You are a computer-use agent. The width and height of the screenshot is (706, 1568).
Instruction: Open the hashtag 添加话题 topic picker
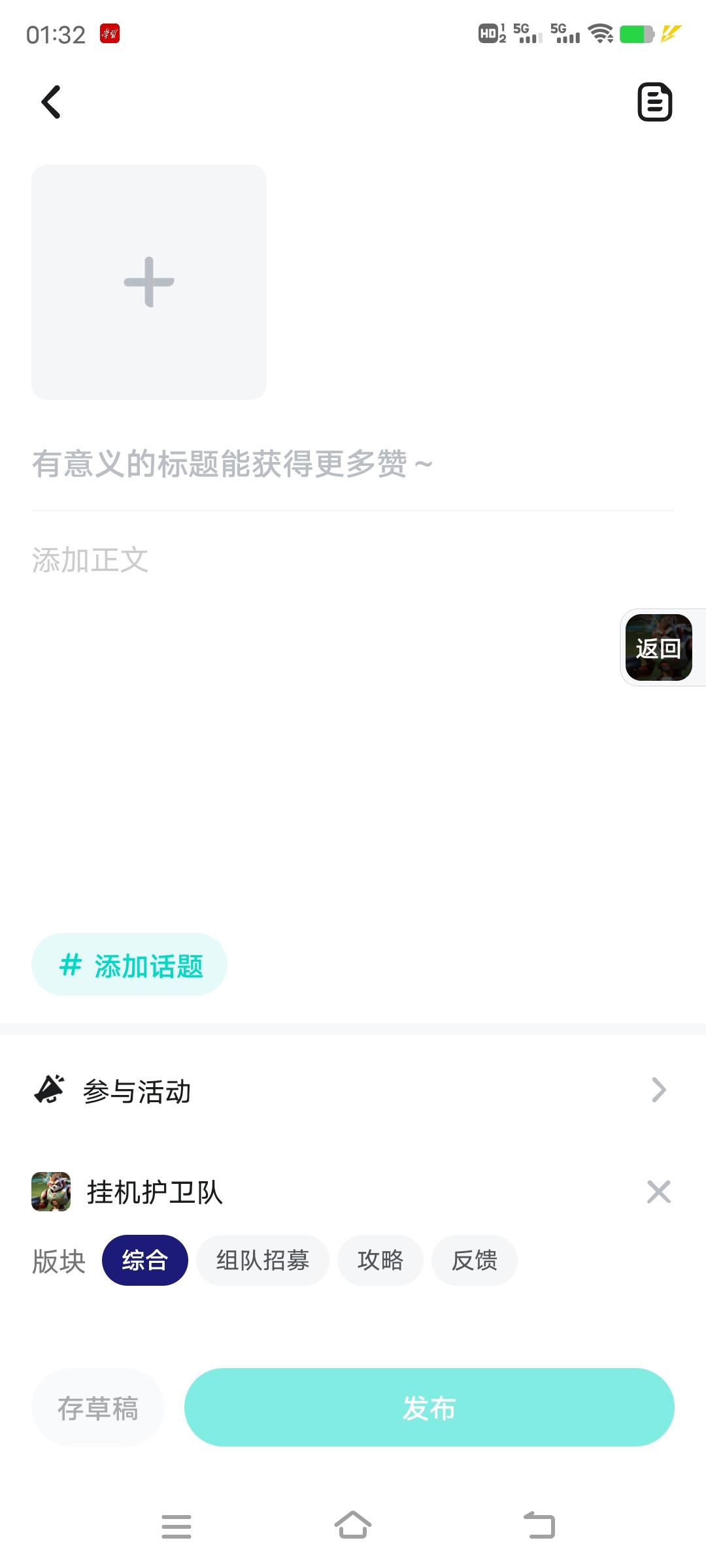(x=129, y=964)
